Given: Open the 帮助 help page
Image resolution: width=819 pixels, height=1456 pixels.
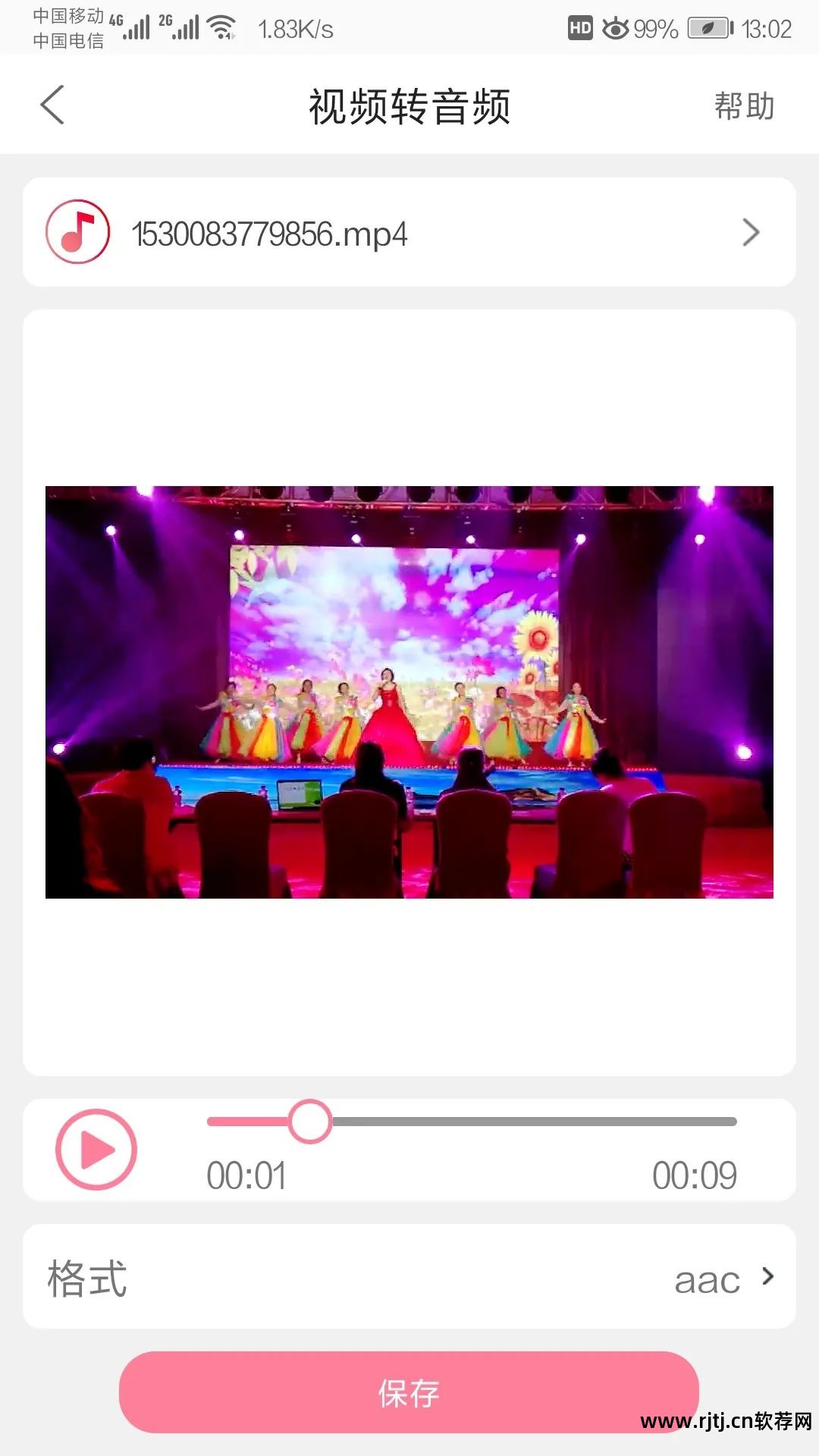Looking at the screenshot, I should coord(743,105).
